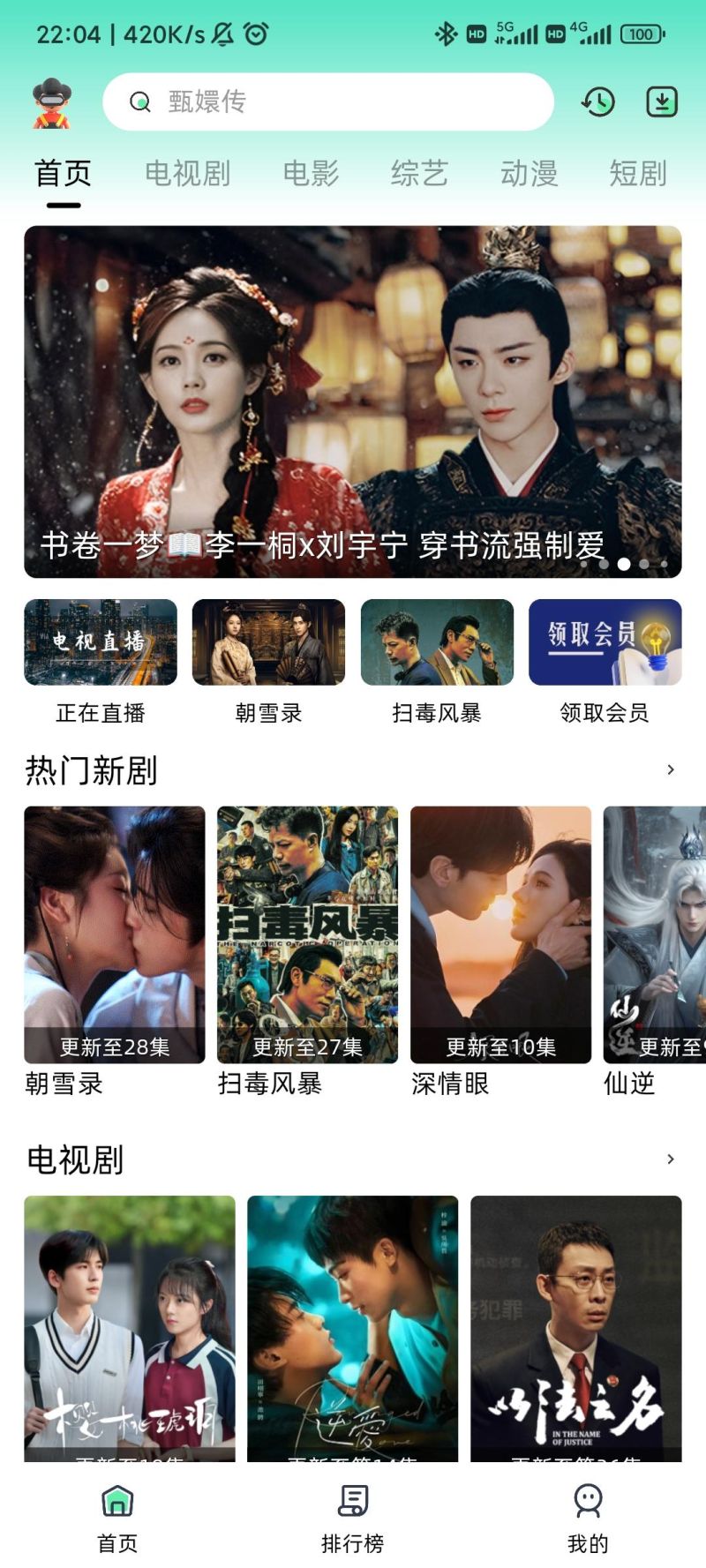
Task: Go to the 我的 bottom tab
Action: [588, 1518]
